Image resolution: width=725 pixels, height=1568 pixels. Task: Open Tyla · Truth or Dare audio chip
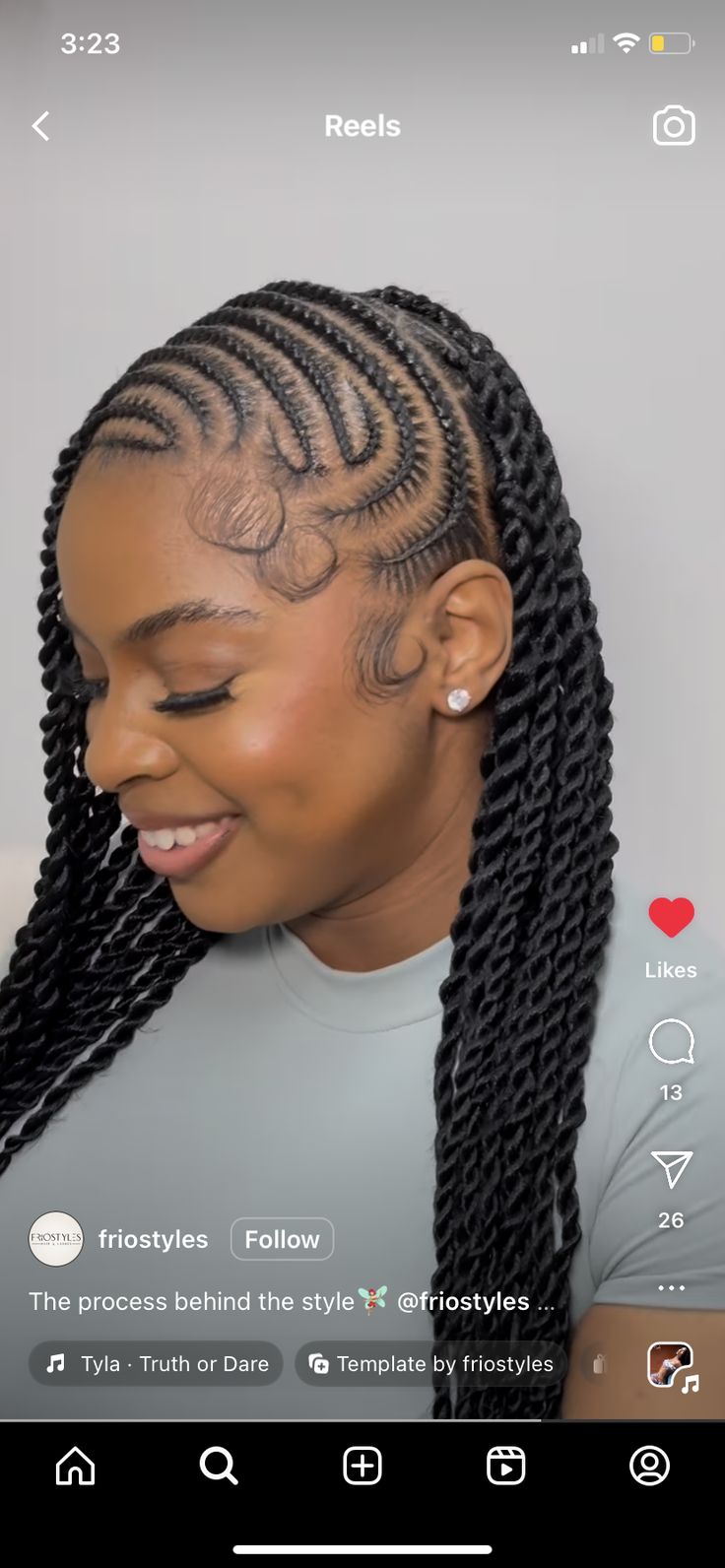157,1364
